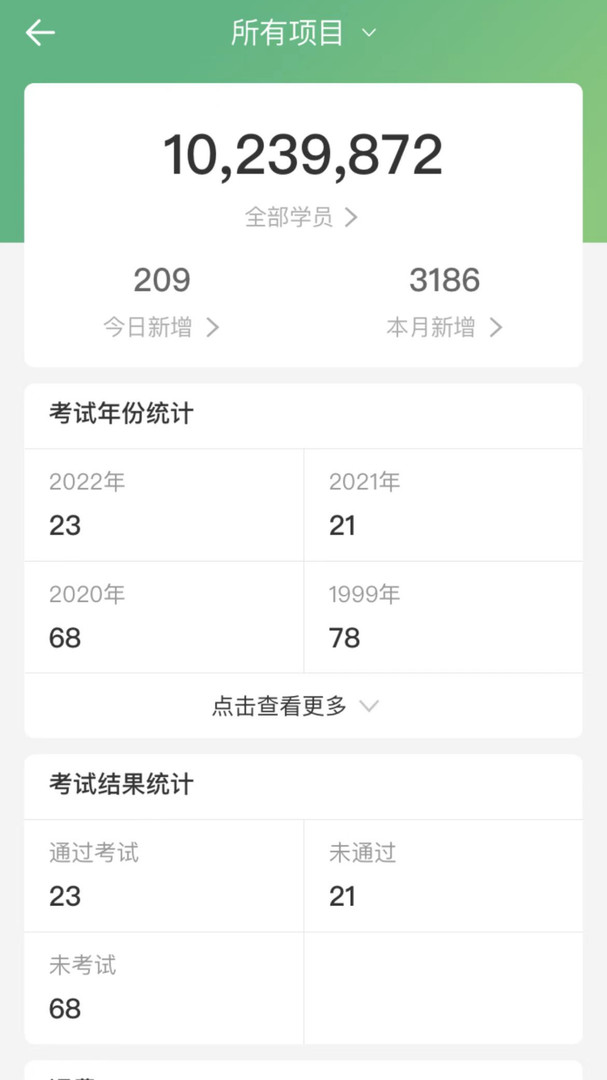View 全部学员 list
Image resolution: width=607 pixels, height=1080 pixels.
[x=302, y=218]
